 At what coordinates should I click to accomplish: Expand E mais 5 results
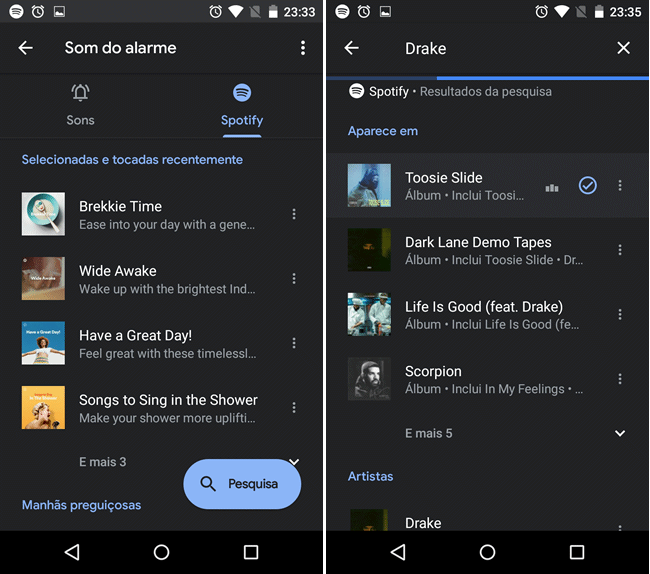click(619, 433)
